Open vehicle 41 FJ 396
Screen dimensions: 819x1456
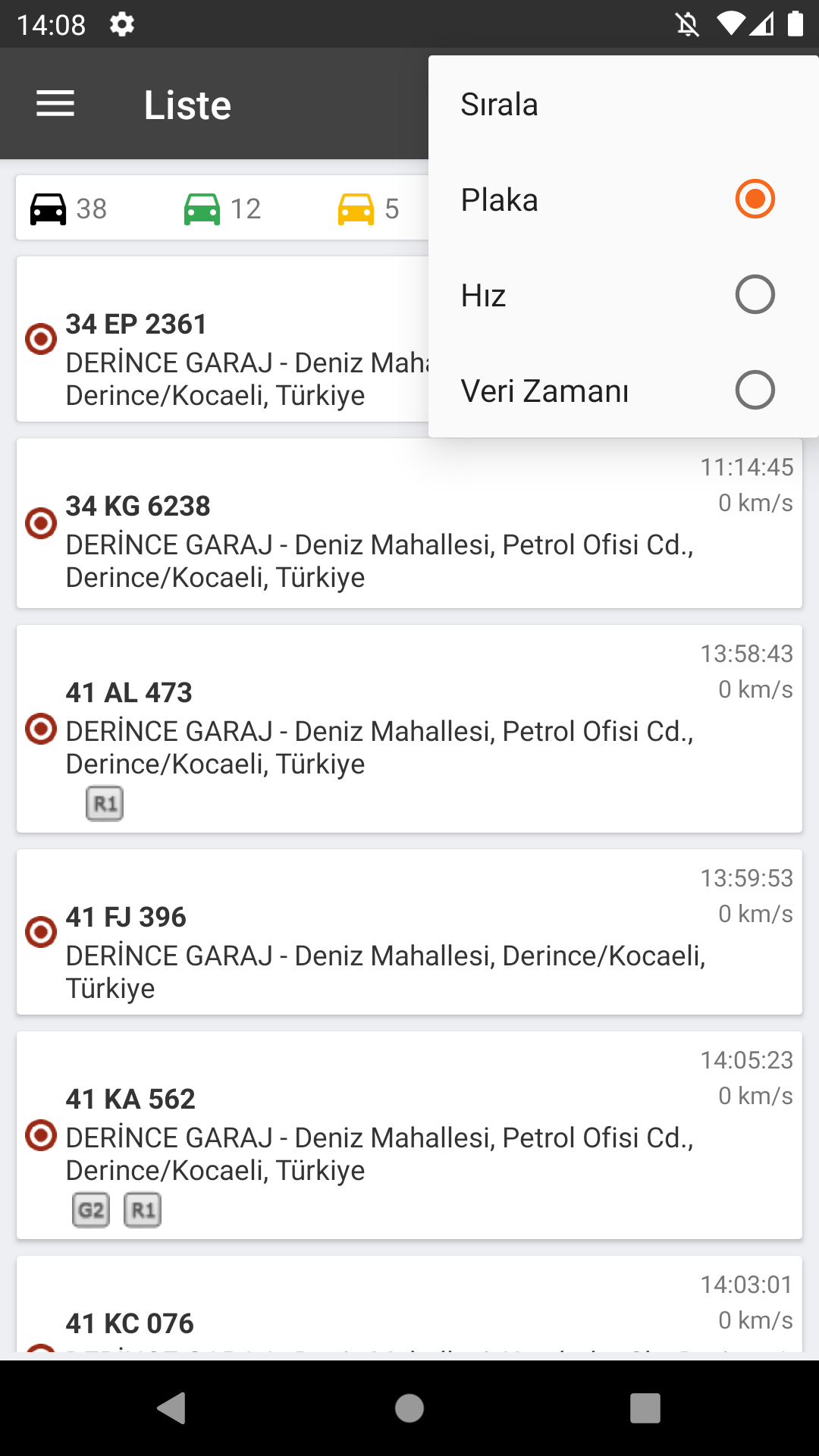coord(409,932)
